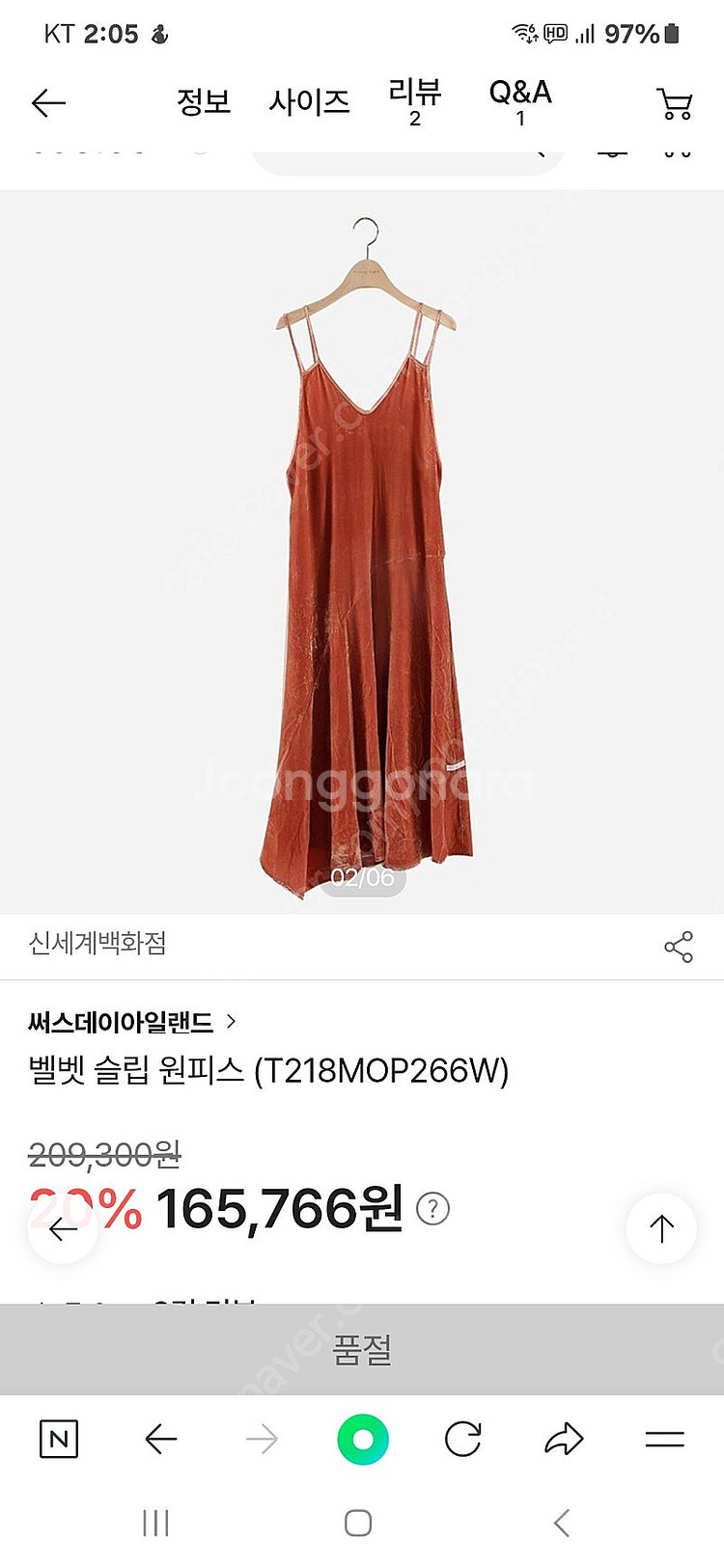Open the browser hamburger menu icon
This screenshot has width=724, height=1568.
tap(664, 1438)
